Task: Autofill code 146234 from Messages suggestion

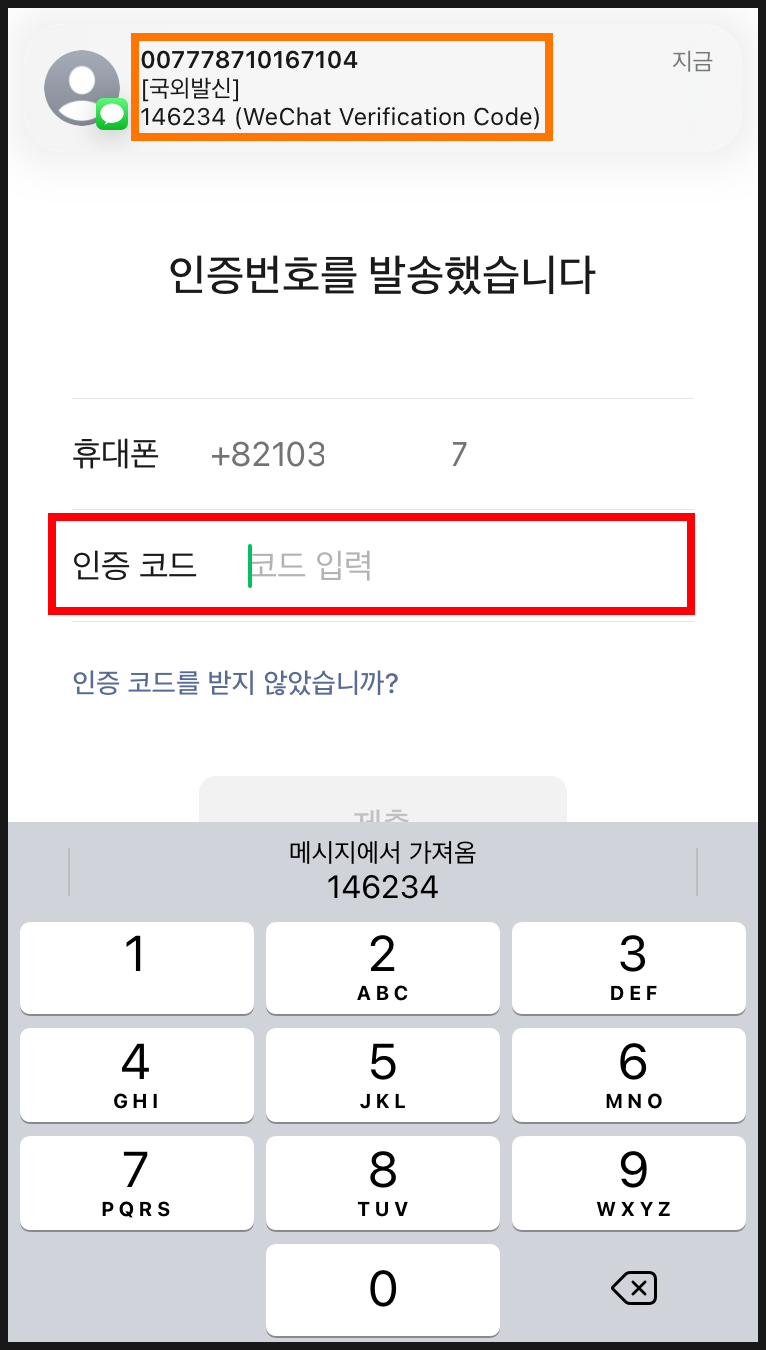Action: click(383, 870)
